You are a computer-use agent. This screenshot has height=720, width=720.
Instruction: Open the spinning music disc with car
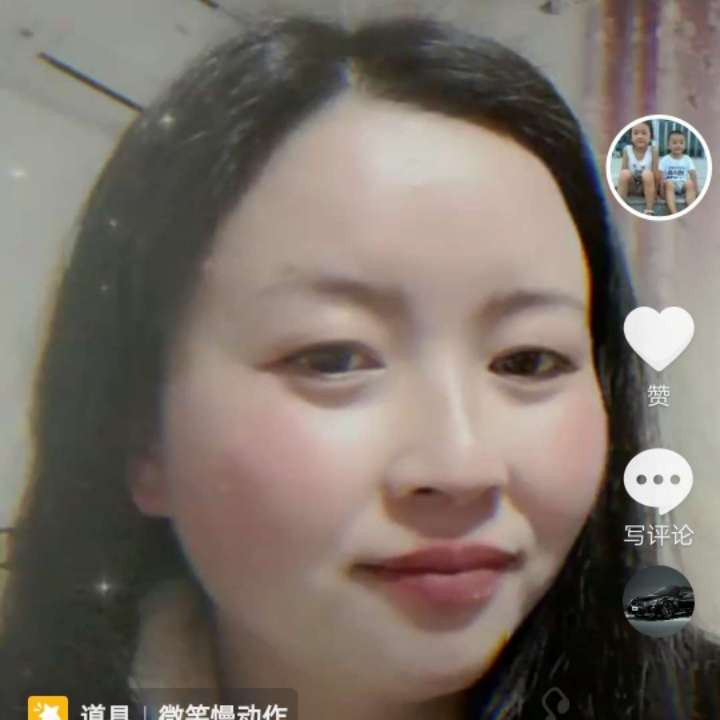(x=658, y=602)
